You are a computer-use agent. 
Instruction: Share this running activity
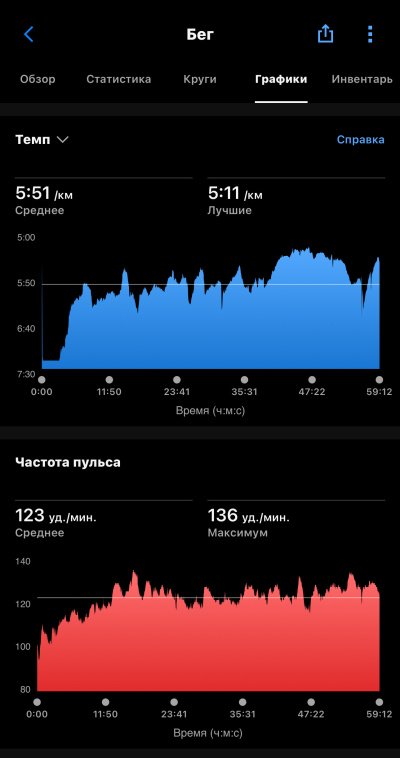[x=326, y=34]
